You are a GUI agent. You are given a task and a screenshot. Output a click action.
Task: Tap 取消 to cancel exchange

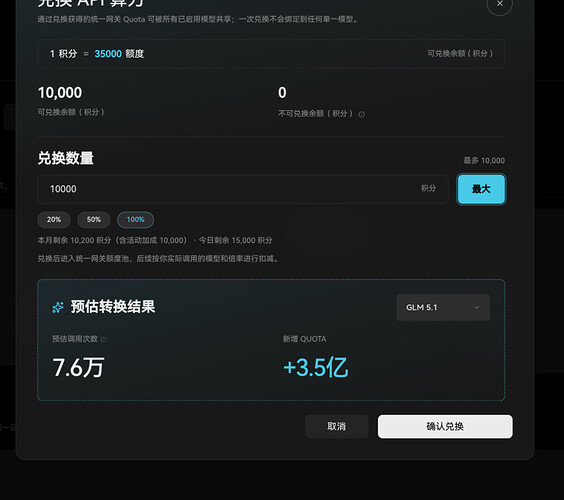tap(337, 427)
